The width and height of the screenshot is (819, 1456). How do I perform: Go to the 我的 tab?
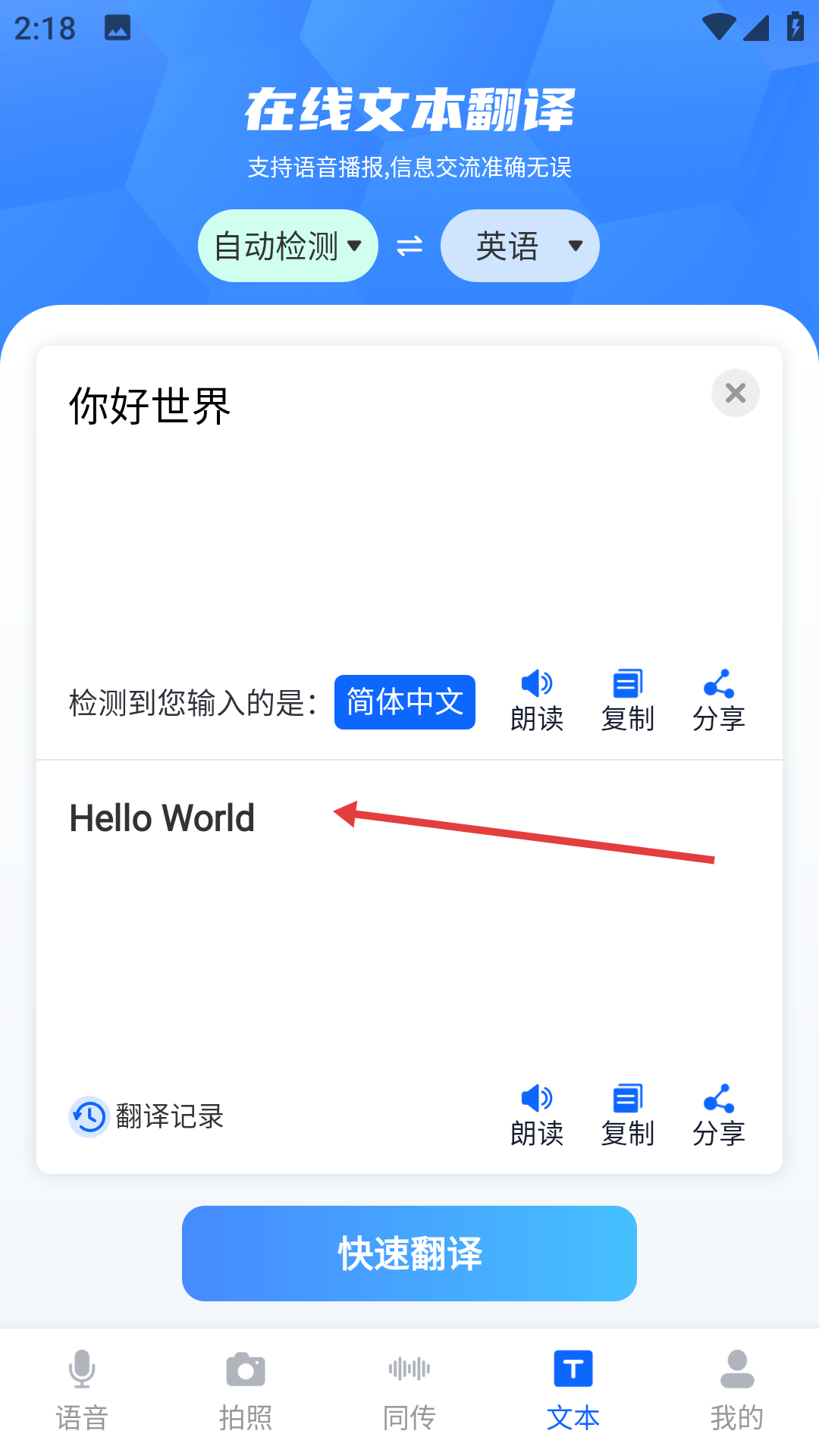pyautogui.click(x=737, y=1391)
